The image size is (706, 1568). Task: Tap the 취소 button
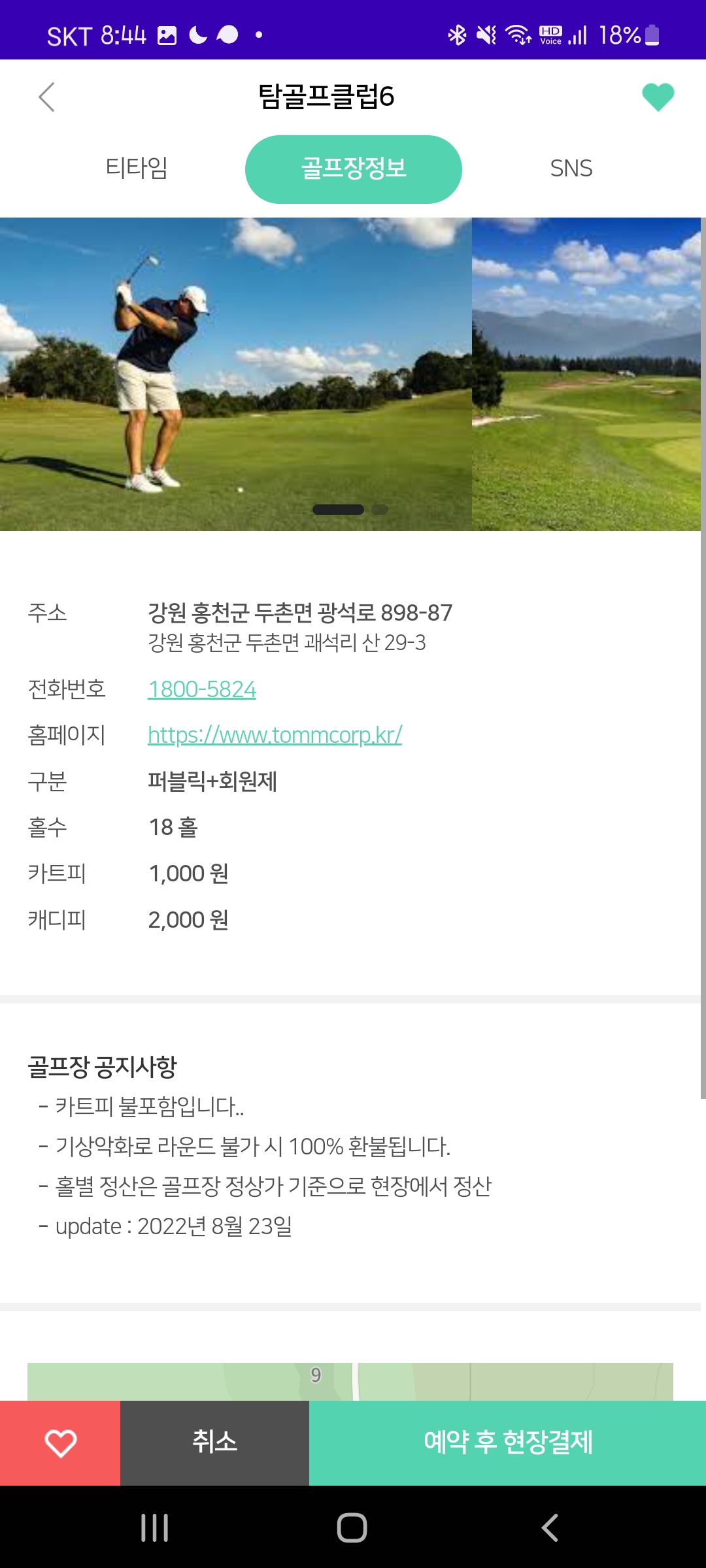(214, 1443)
